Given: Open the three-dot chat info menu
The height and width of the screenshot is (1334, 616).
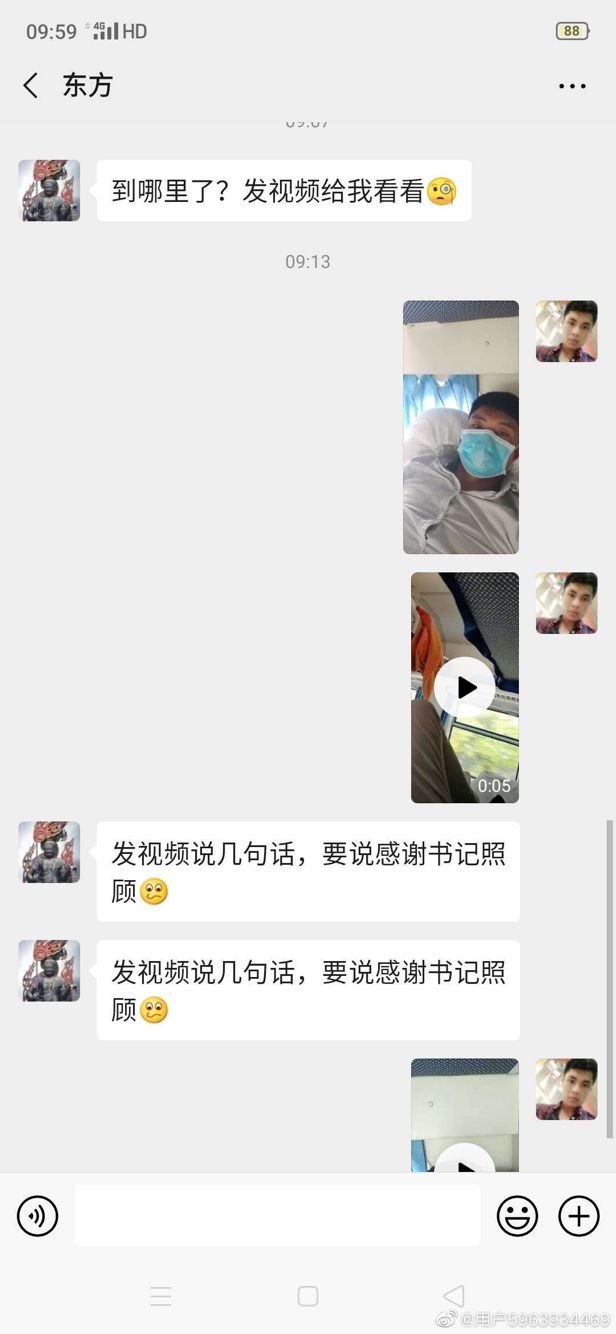Looking at the screenshot, I should 572,87.
